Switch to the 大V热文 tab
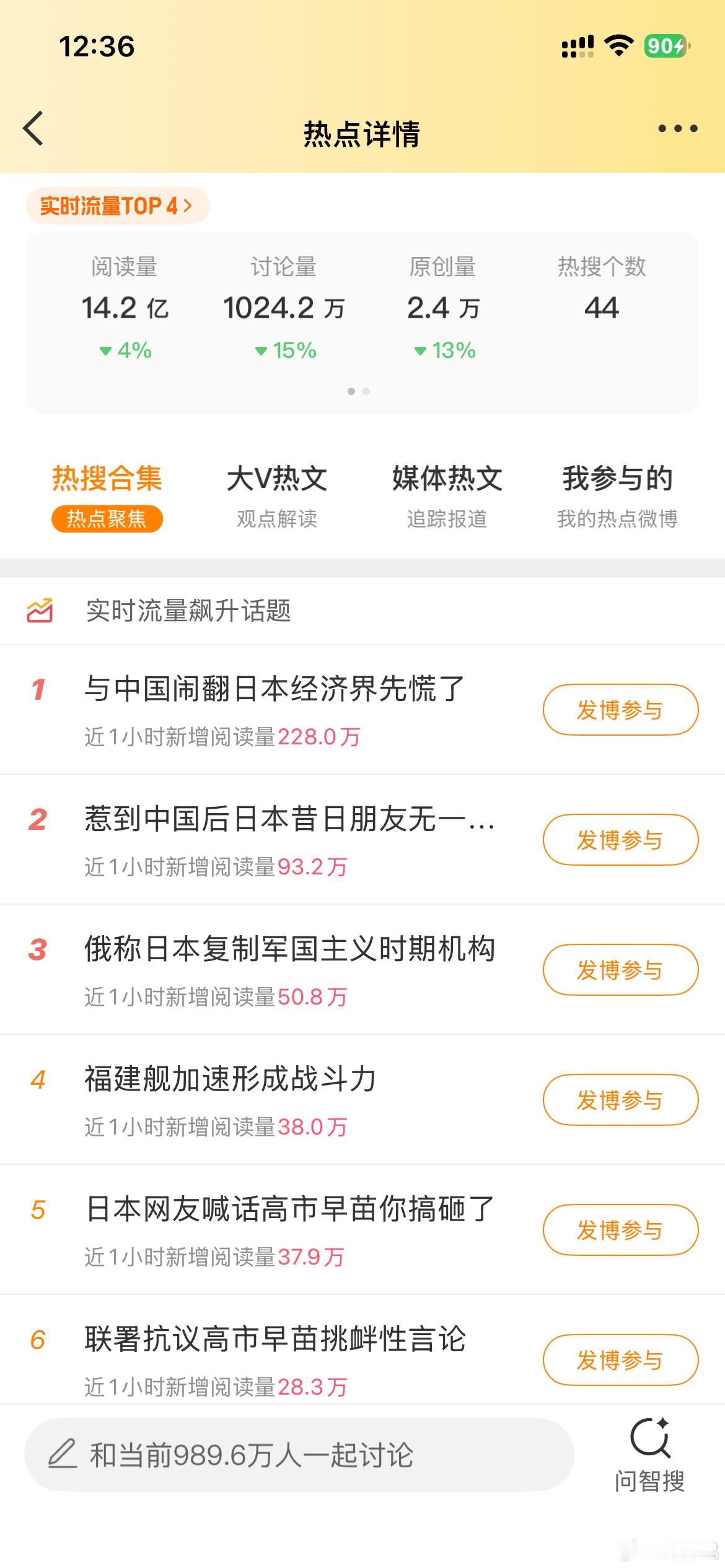 pos(278,480)
